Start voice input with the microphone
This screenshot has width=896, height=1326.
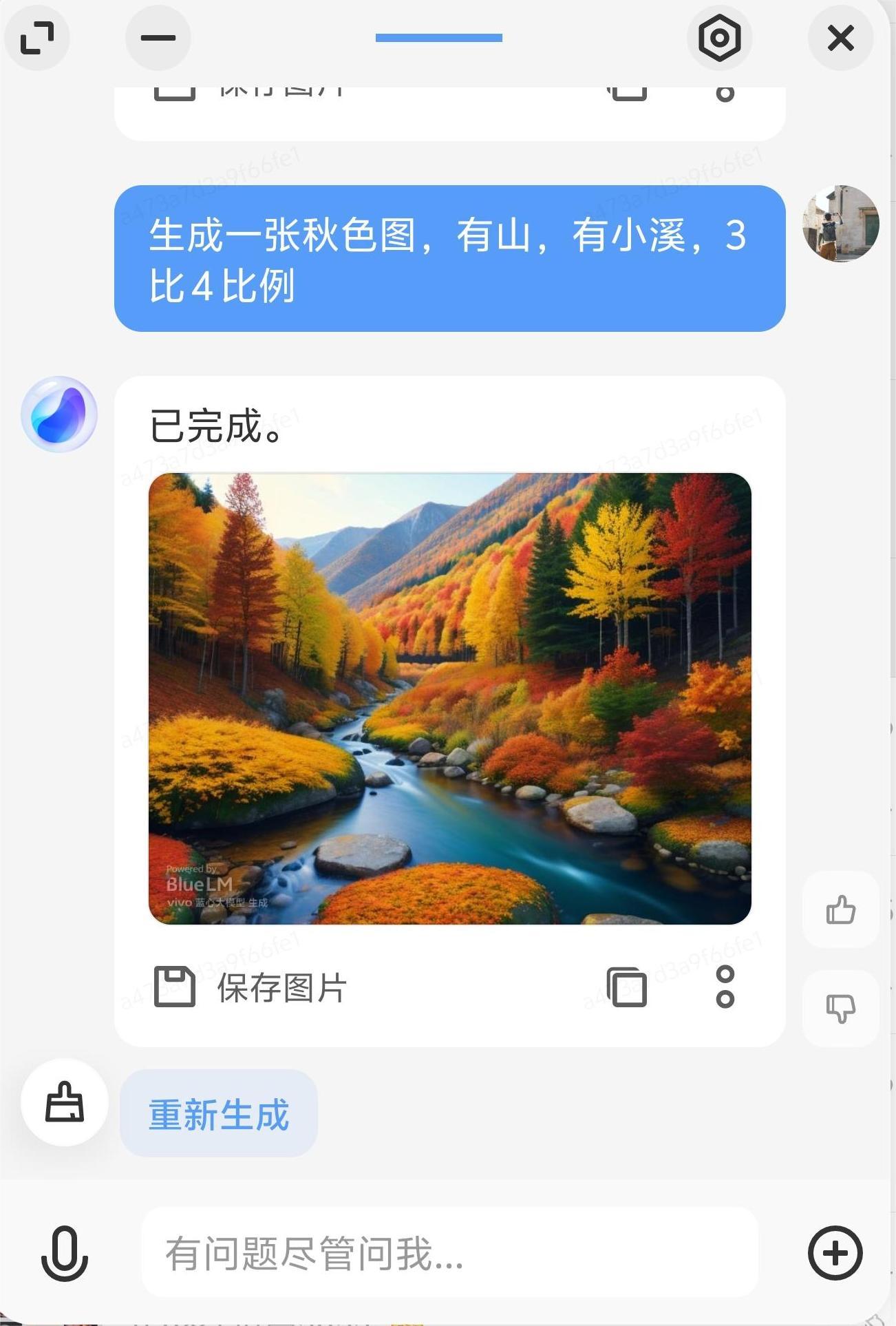pyautogui.click(x=65, y=1253)
